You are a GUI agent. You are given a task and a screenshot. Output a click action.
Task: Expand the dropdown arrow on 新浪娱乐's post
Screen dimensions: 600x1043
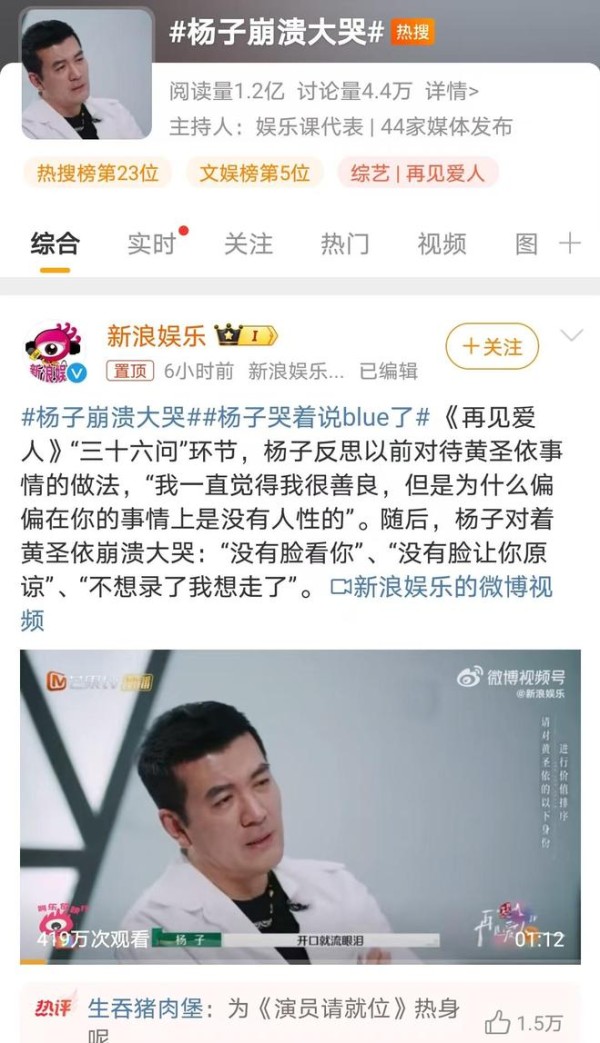(x=571, y=336)
